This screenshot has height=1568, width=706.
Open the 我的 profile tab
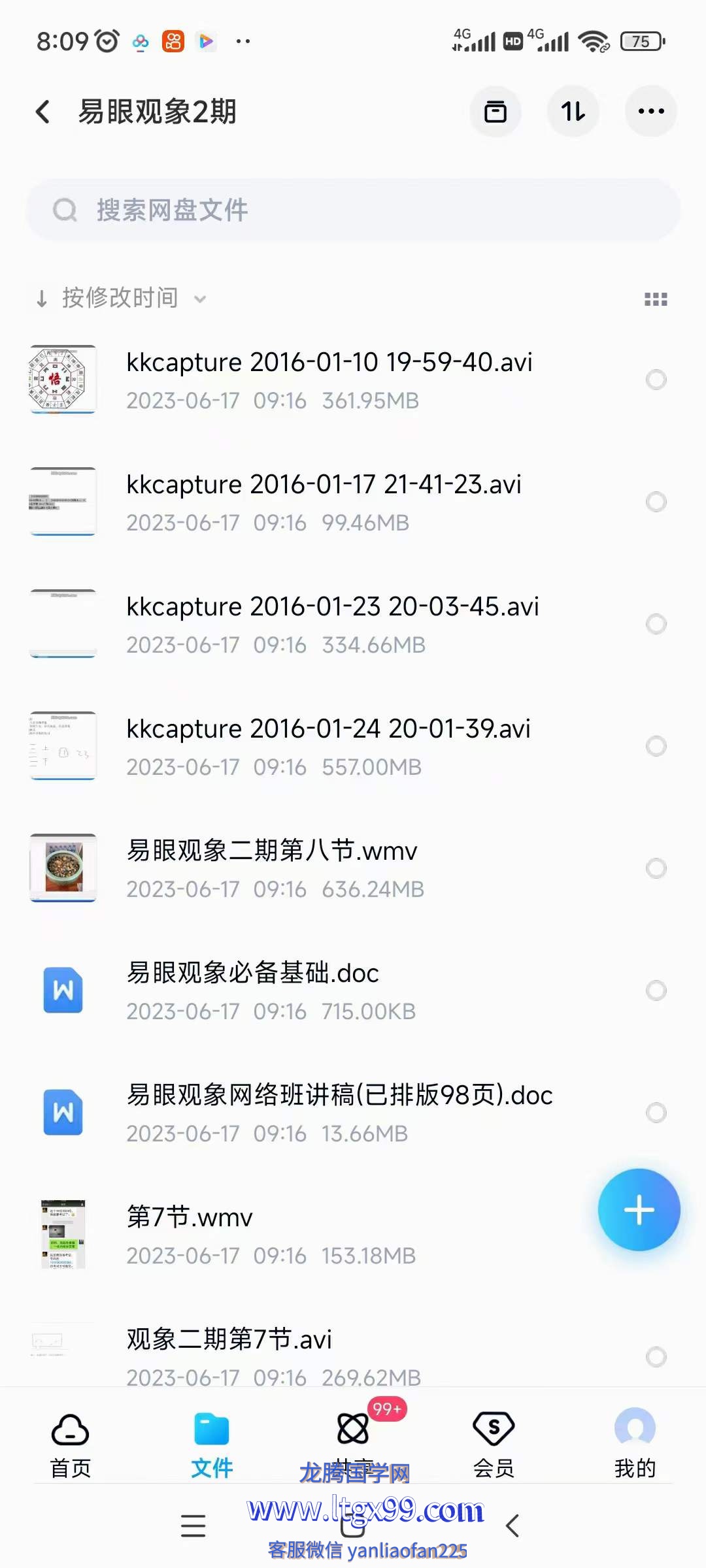tap(635, 1445)
